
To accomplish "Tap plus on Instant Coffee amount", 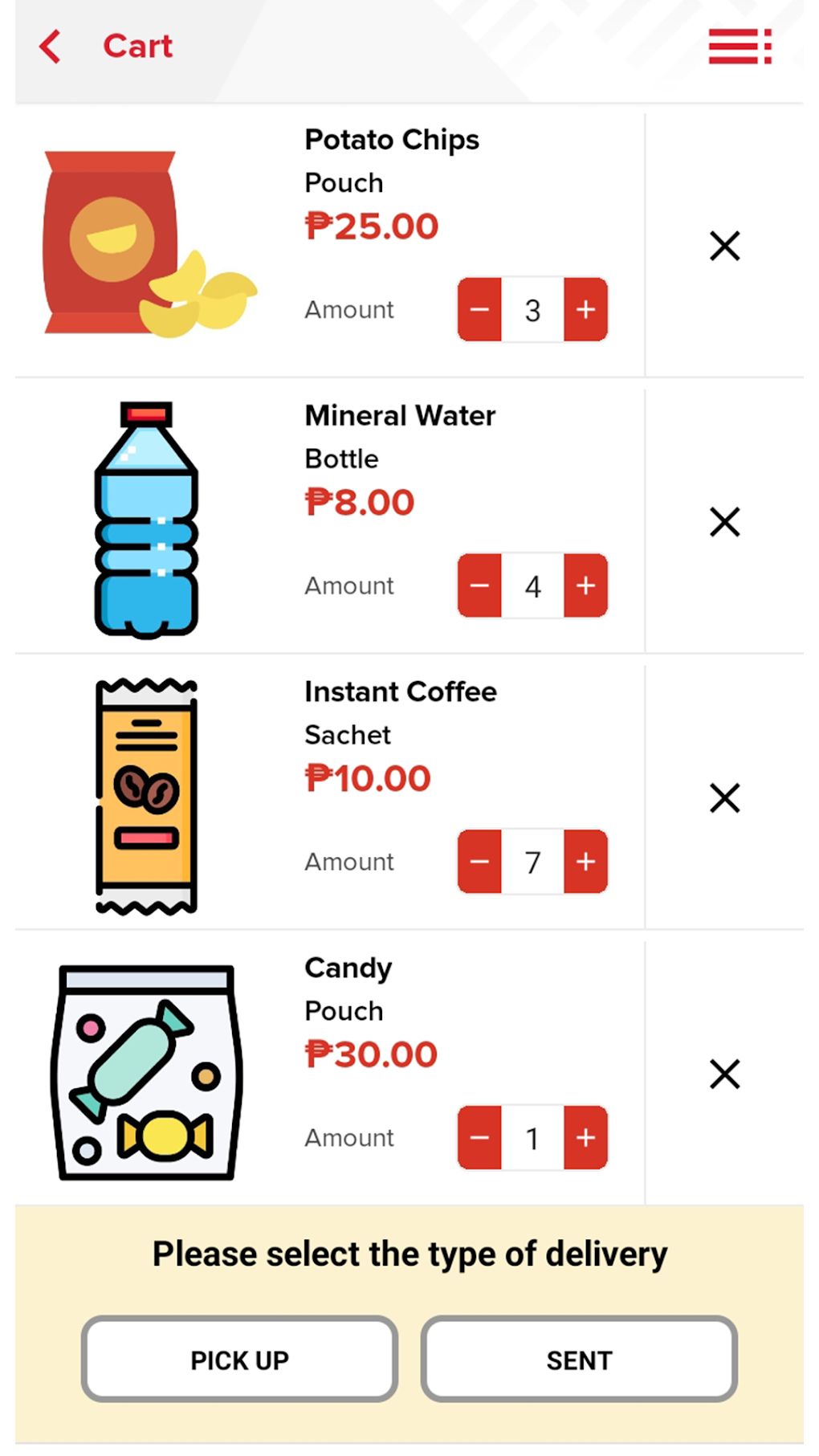I will 586,862.
